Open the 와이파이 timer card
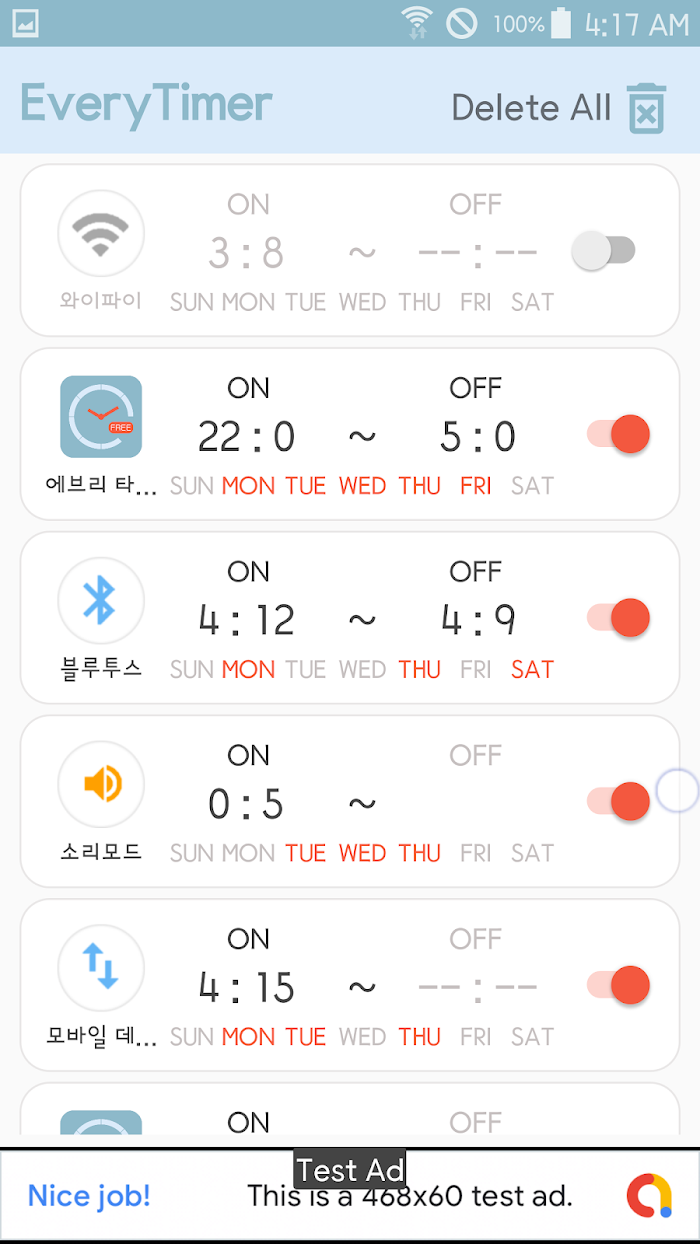Screen dimensions: 700x1244 tap(350, 250)
